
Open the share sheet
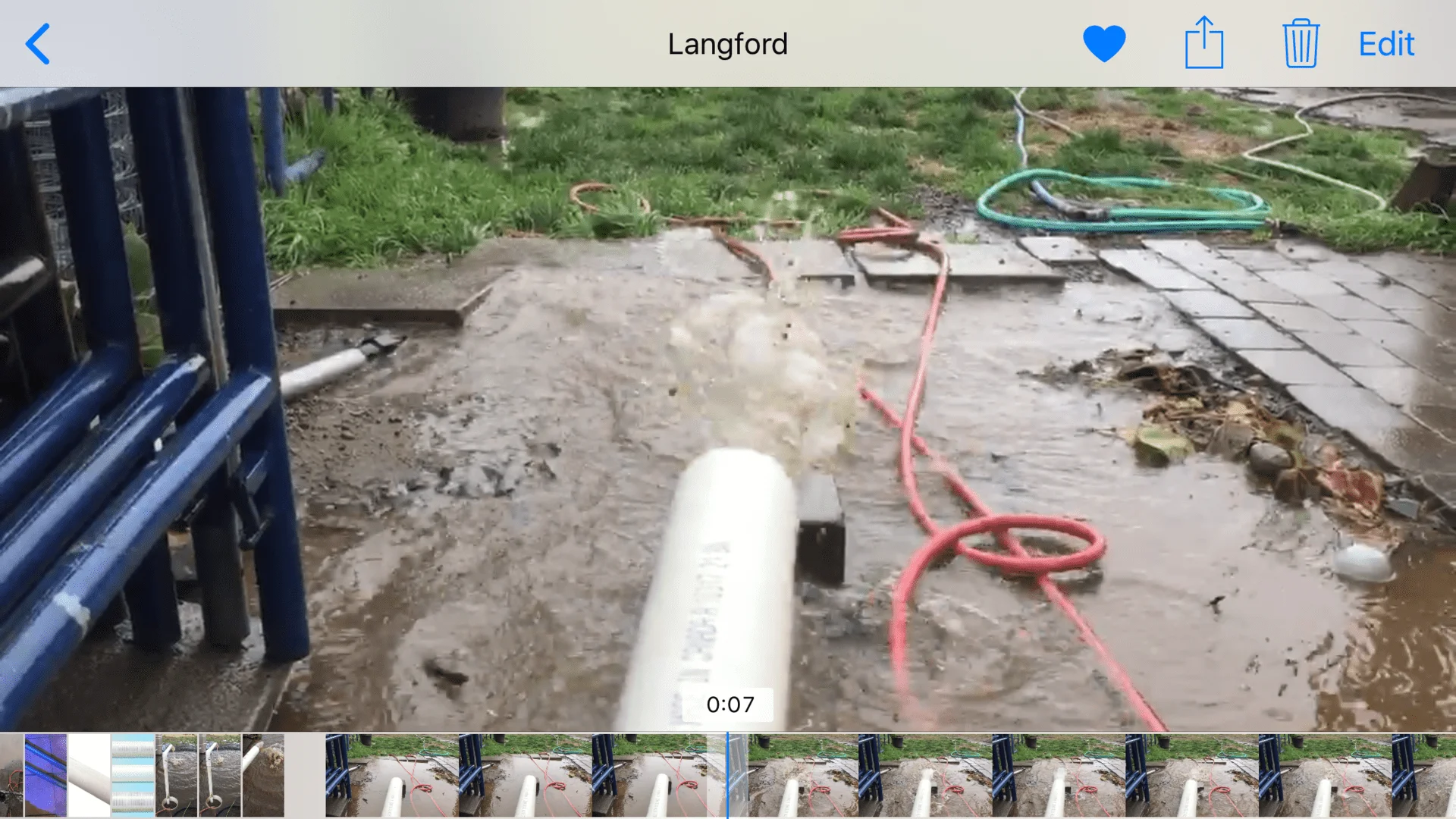point(1204,43)
